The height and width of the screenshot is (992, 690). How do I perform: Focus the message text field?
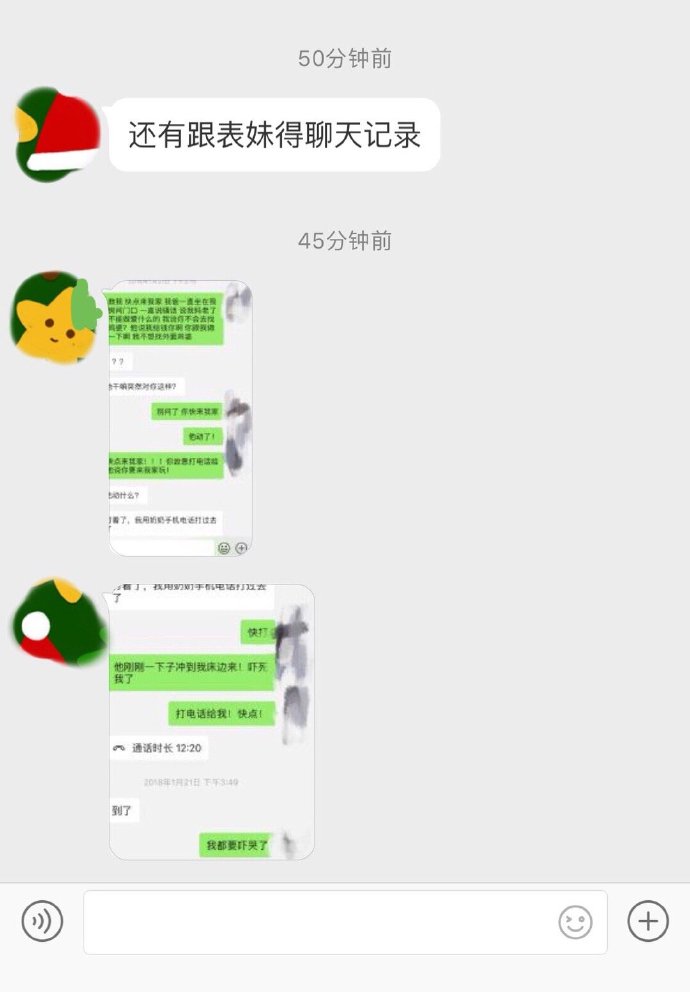coord(320,922)
